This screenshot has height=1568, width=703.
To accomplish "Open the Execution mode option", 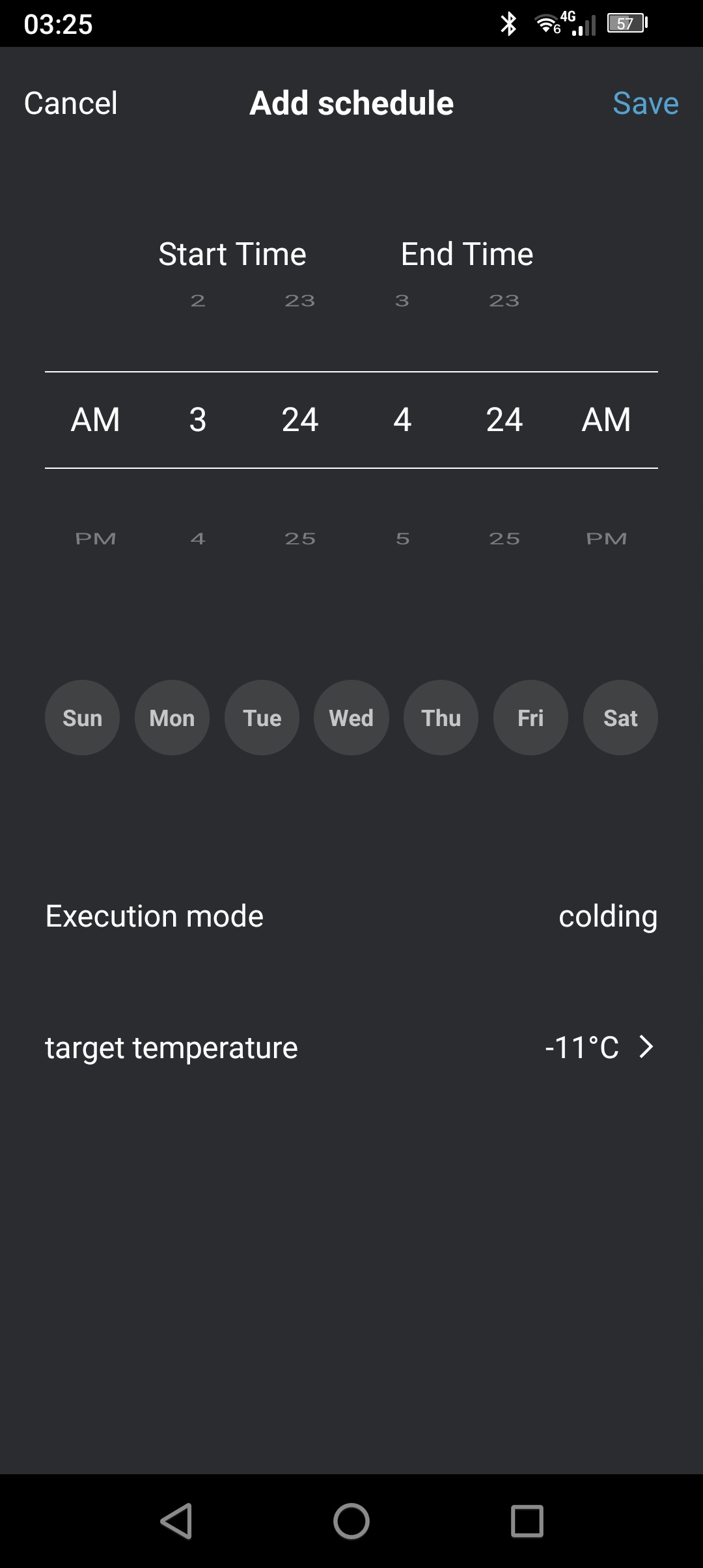I will click(351, 916).
